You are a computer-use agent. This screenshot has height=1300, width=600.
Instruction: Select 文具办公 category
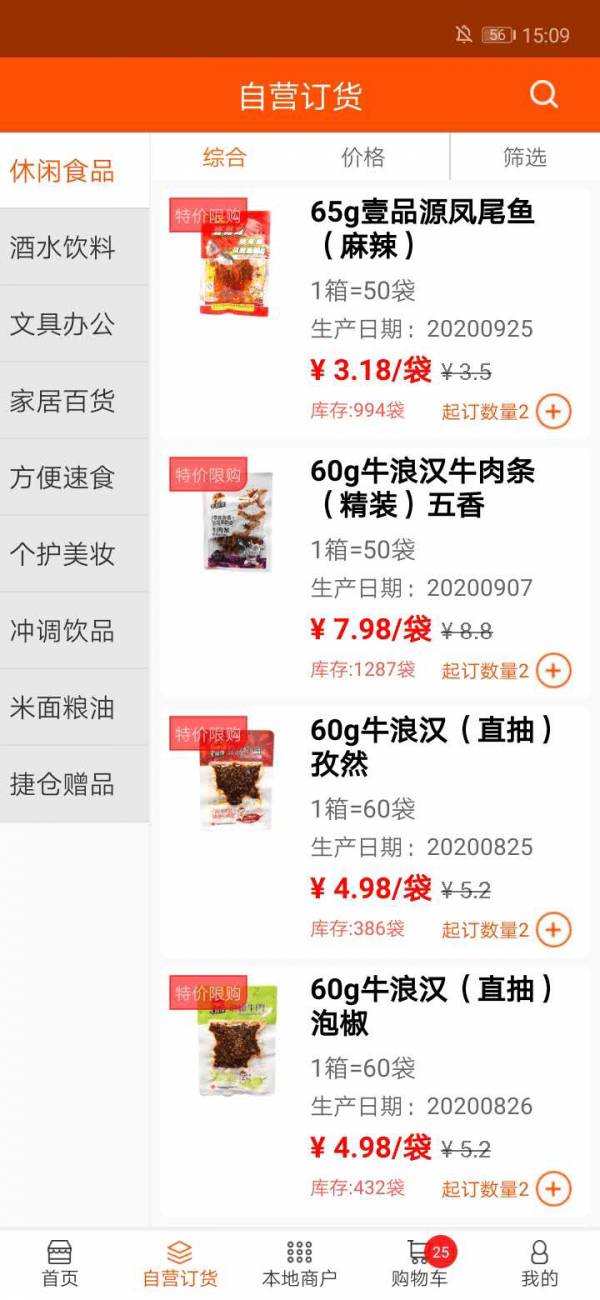63,324
